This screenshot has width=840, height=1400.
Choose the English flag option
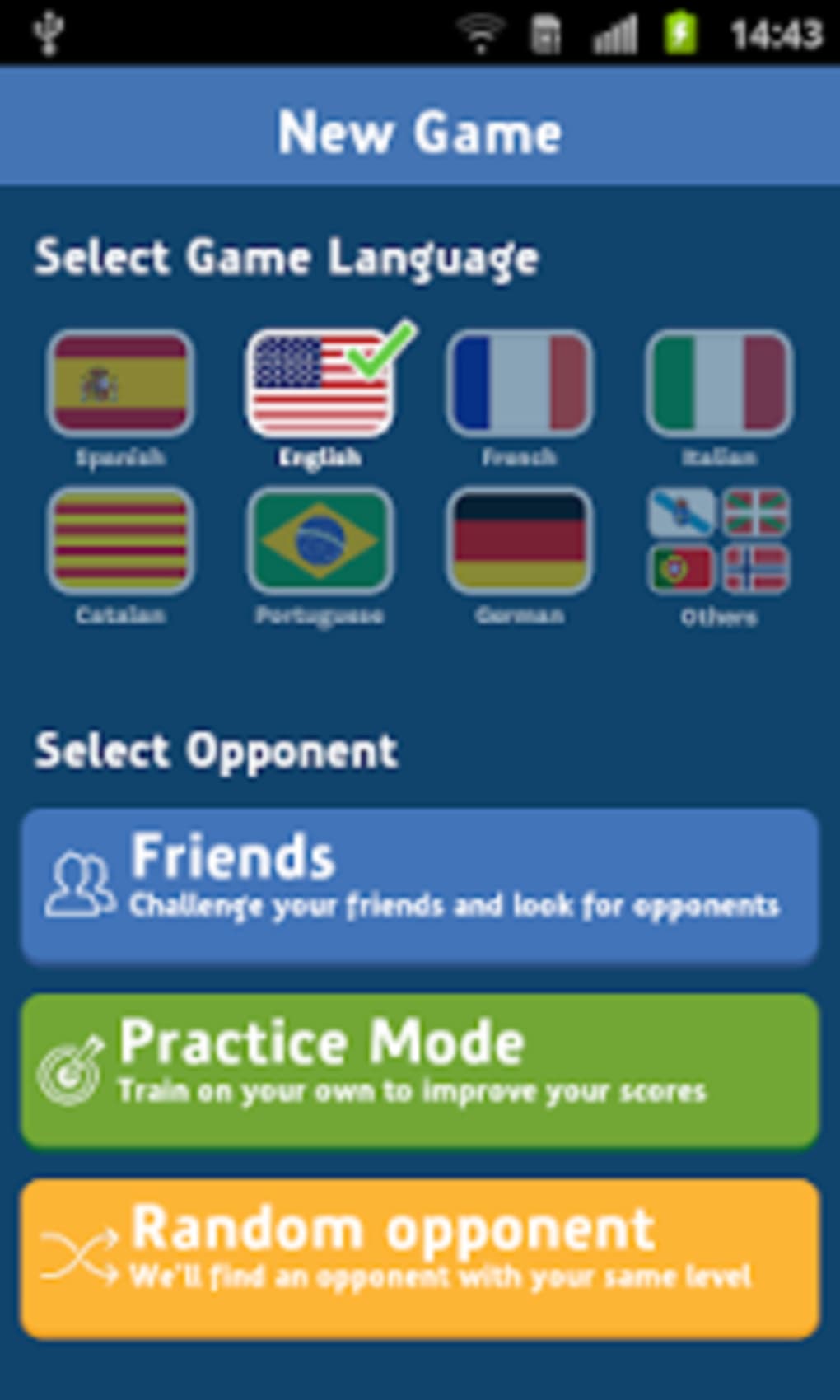click(x=320, y=383)
